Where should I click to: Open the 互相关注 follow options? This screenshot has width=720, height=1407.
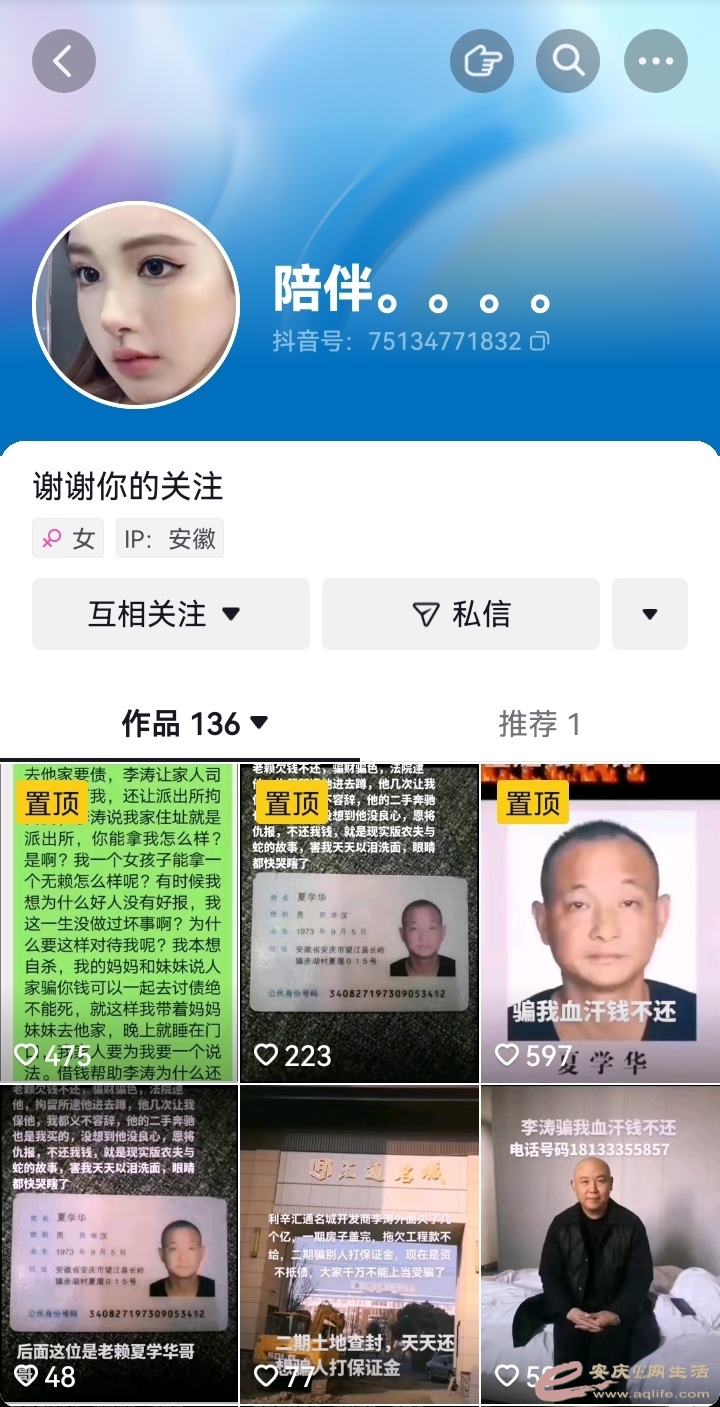click(x=170, y=614)
